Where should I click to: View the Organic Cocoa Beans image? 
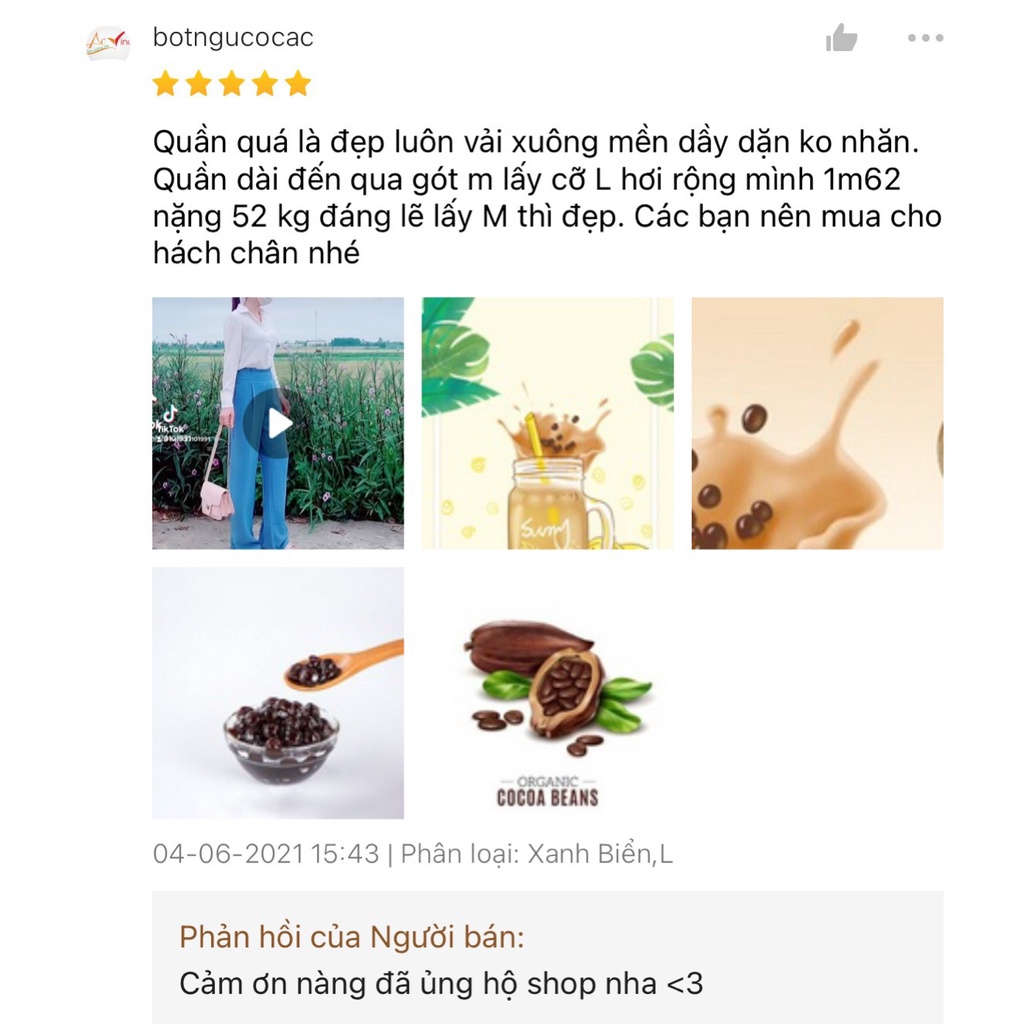click(x=547, y=693)
